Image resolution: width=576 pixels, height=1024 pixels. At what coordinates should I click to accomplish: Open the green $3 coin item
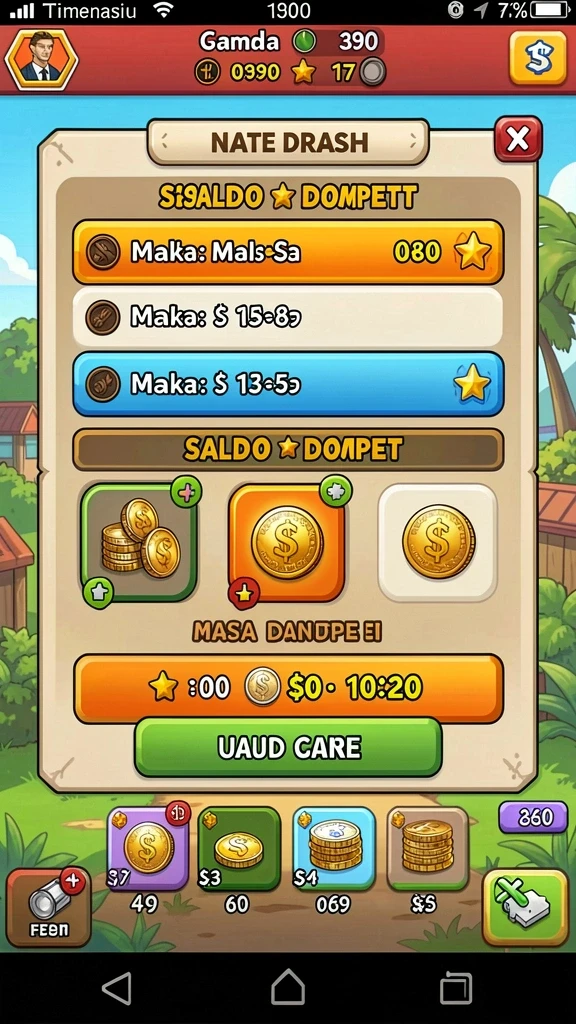(239, 848)
